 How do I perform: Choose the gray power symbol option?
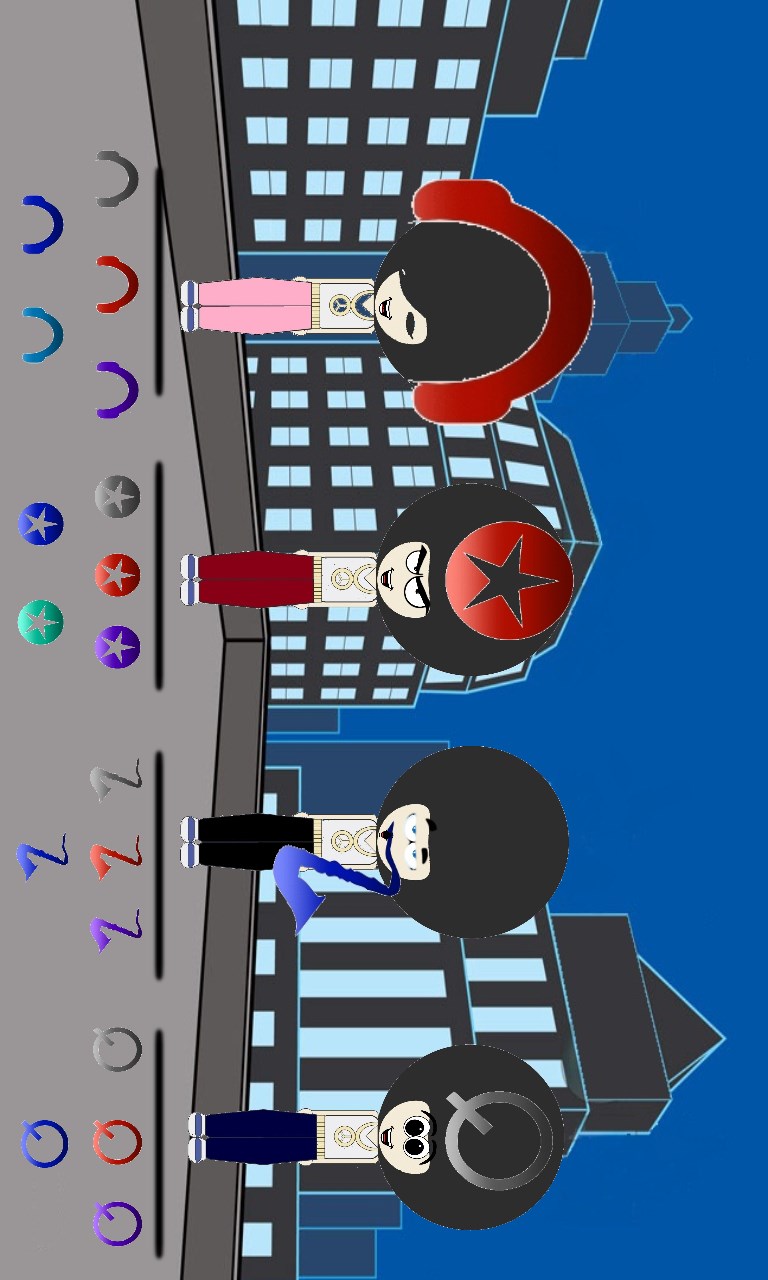pyautogui.click(x=118, y=1049)
